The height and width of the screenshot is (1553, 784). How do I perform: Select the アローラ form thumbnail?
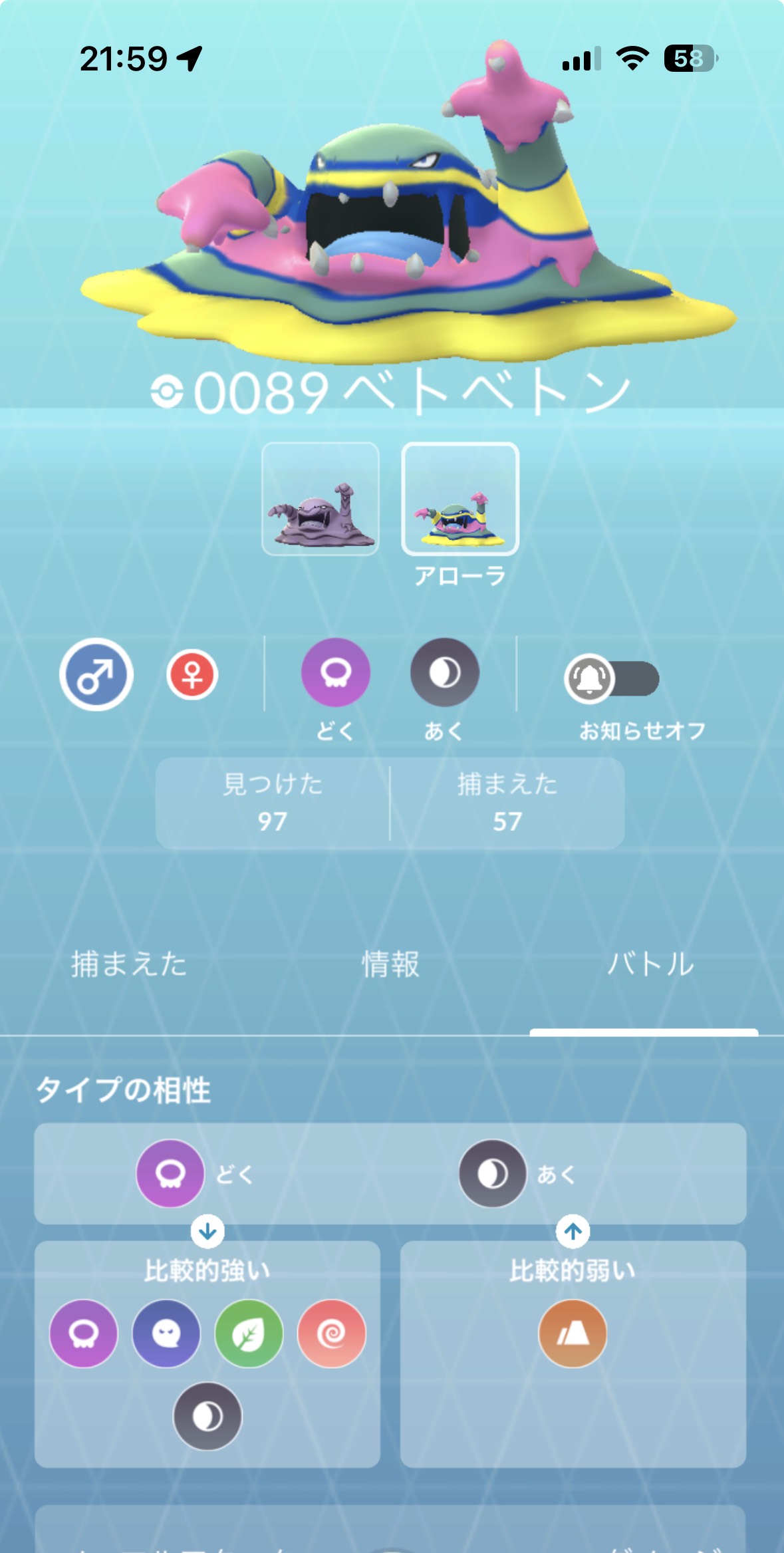click(x=460, y=499)
